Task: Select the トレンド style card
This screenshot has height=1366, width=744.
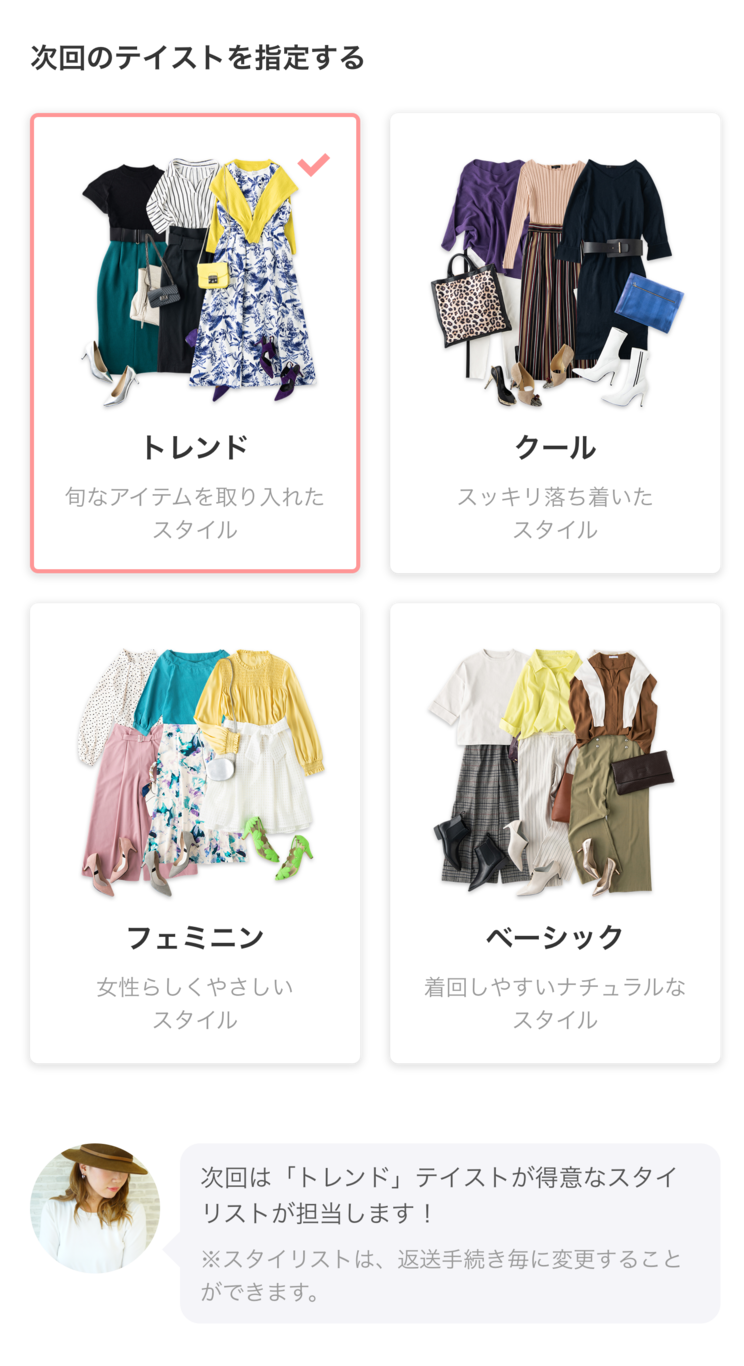Action: [x=195, y=343]
